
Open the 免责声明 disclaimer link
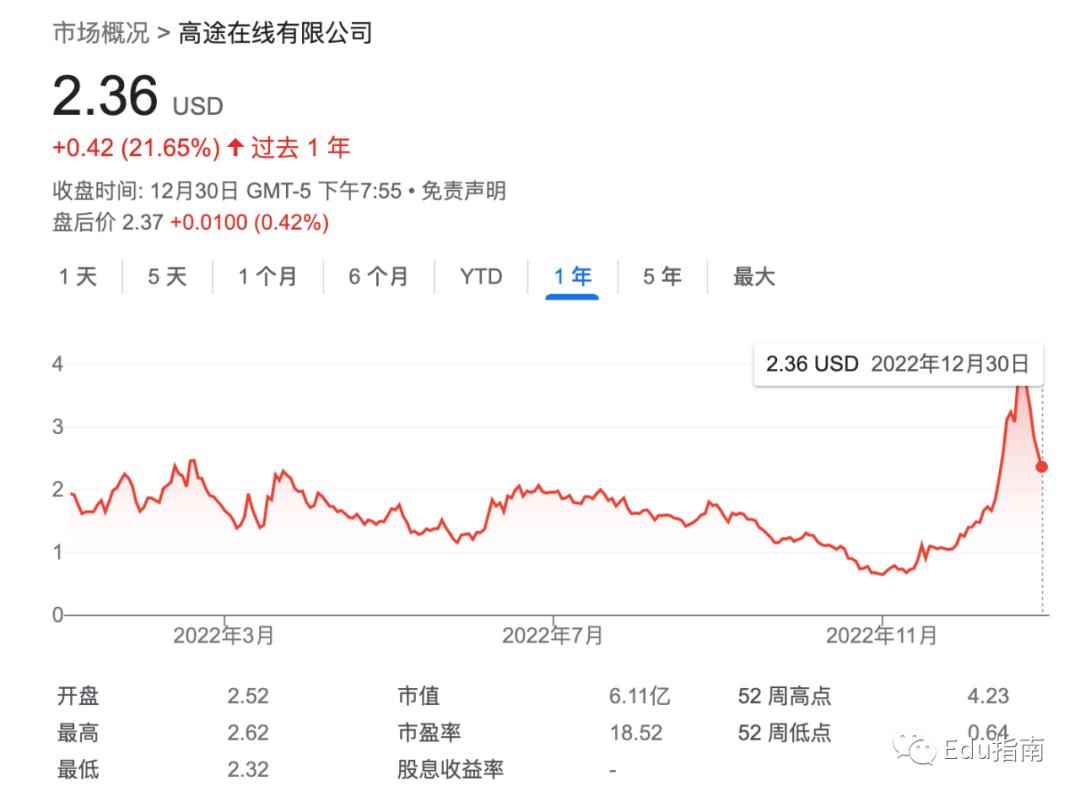pos(464,191)
